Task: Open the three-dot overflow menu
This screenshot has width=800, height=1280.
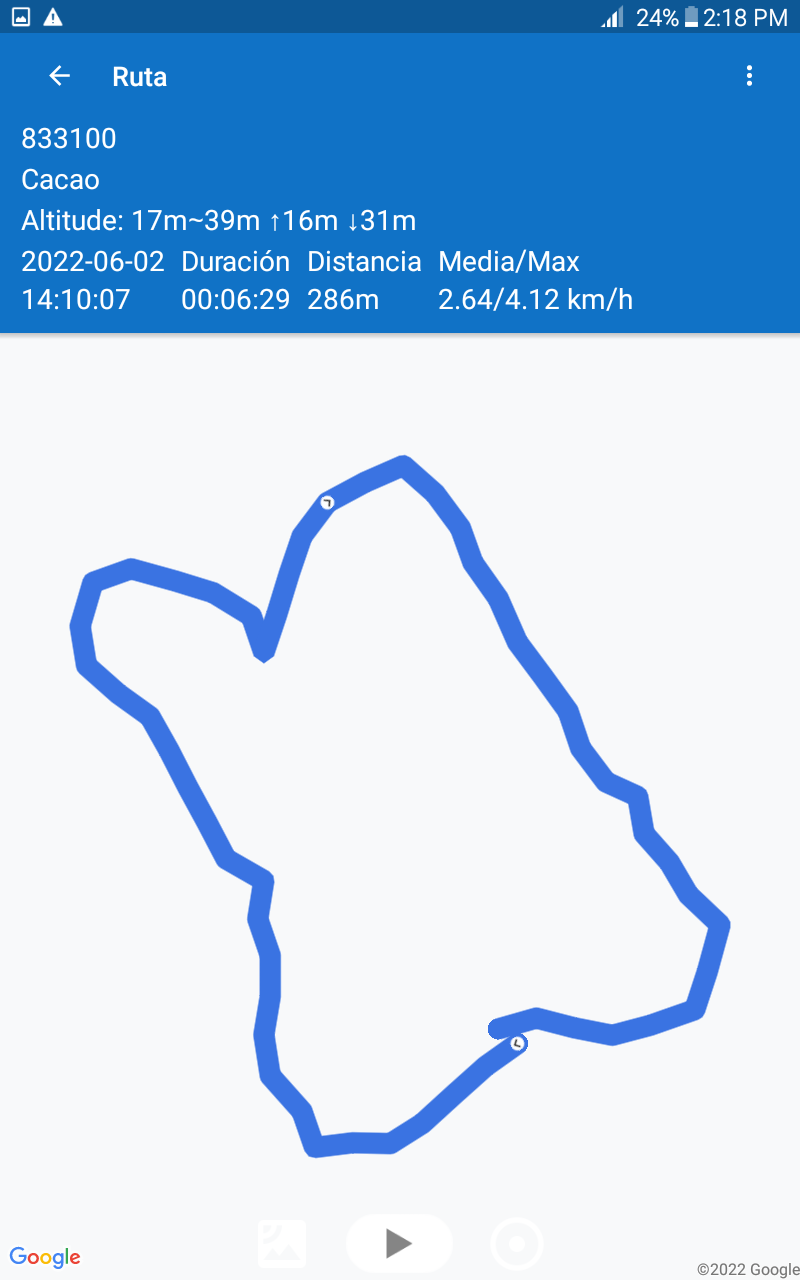Action: (749, 76)
